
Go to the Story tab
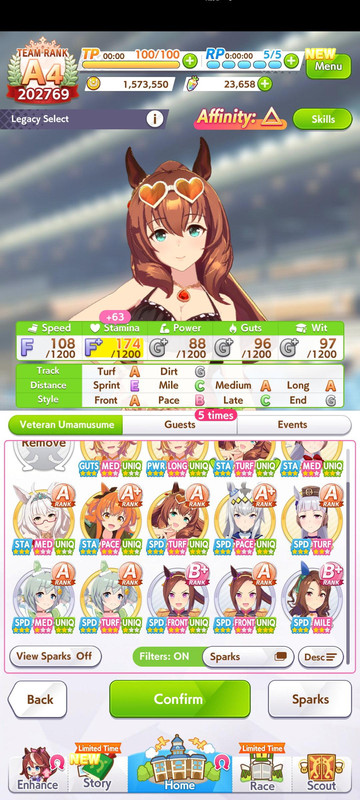click(96, 768)
